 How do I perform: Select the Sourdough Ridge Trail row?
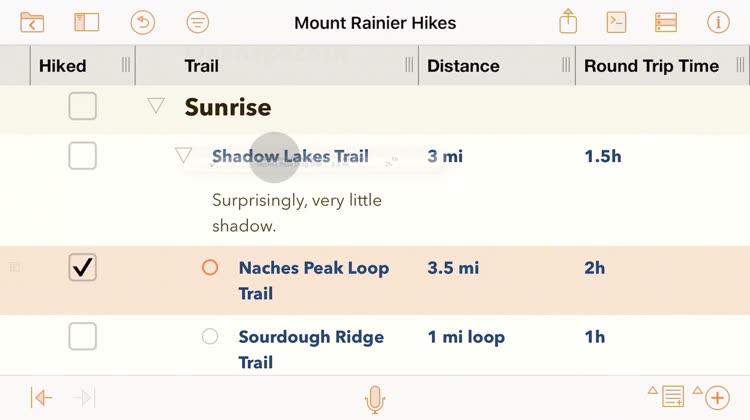coord(311,348)
